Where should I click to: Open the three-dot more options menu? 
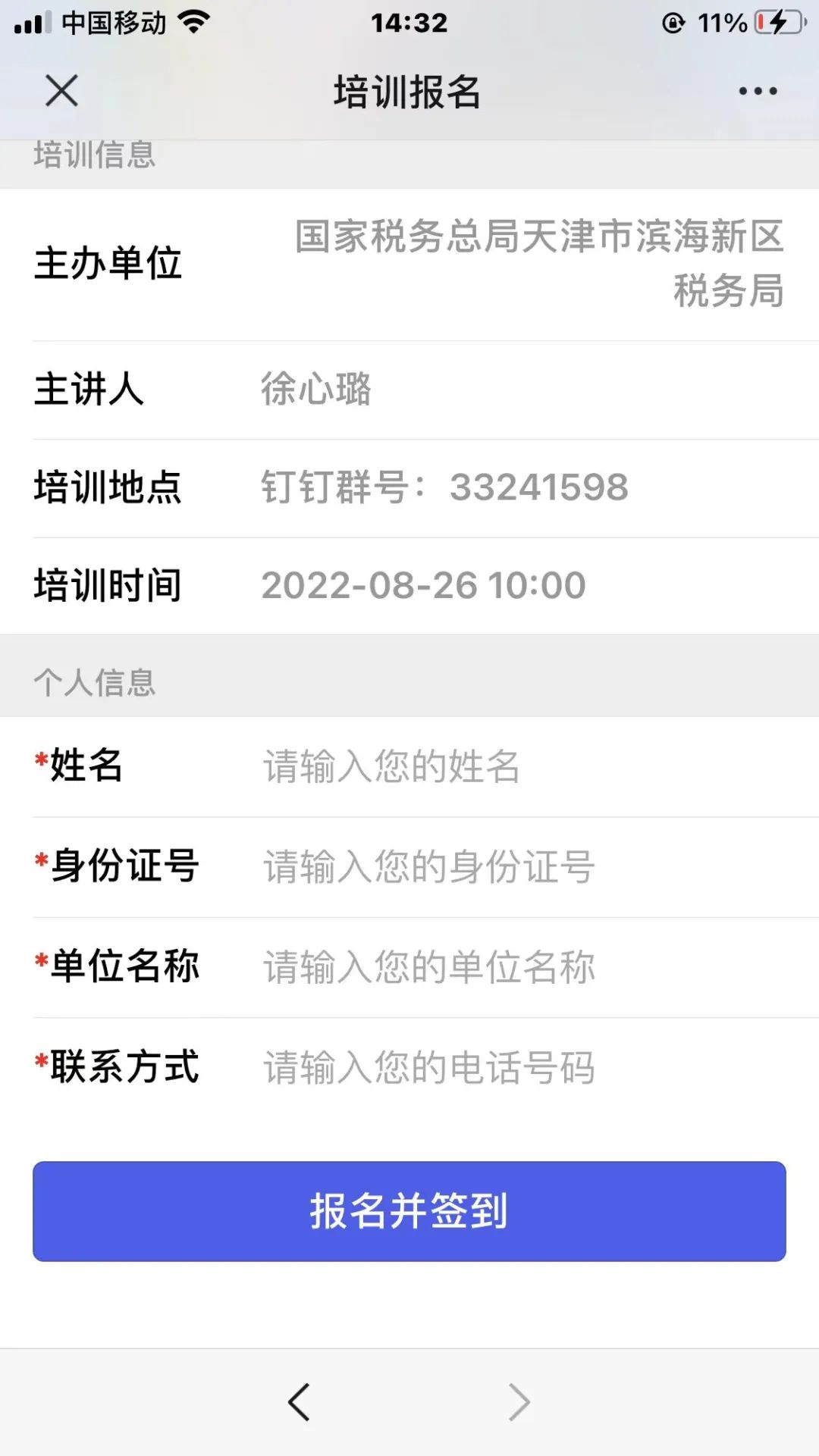pos(758,92)
